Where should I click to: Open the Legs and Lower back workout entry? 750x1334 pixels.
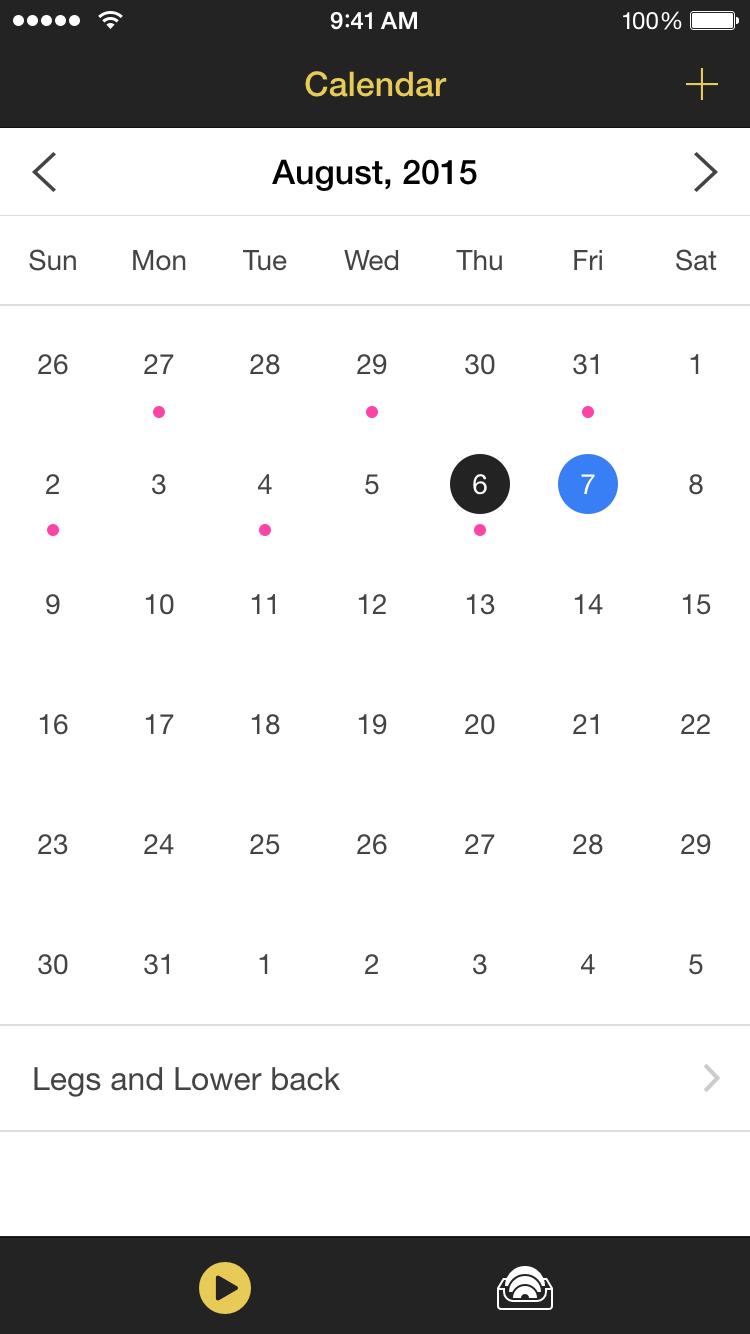coord(186,1078)
